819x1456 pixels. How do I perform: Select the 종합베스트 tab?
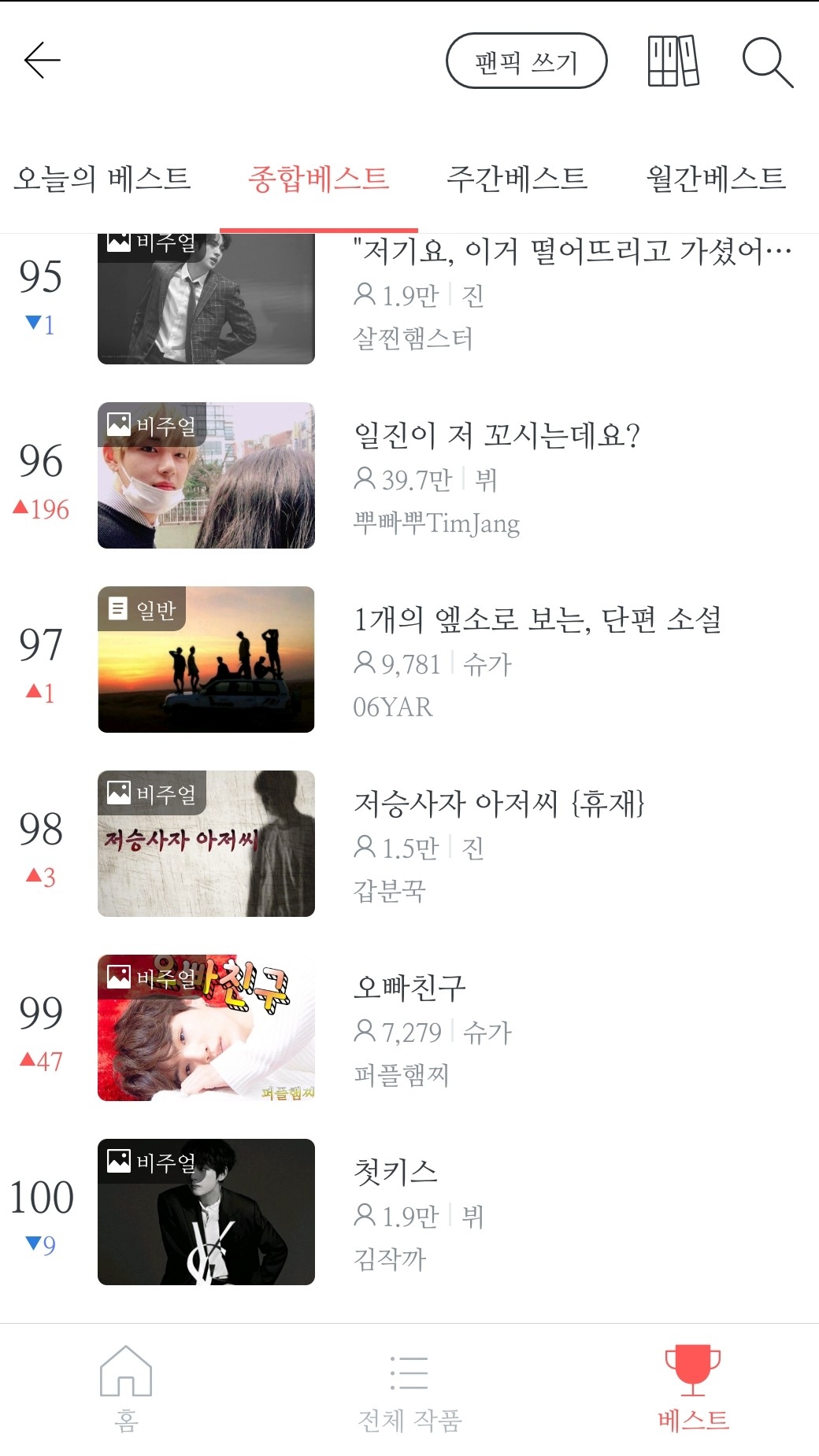(x=318, y=179)
